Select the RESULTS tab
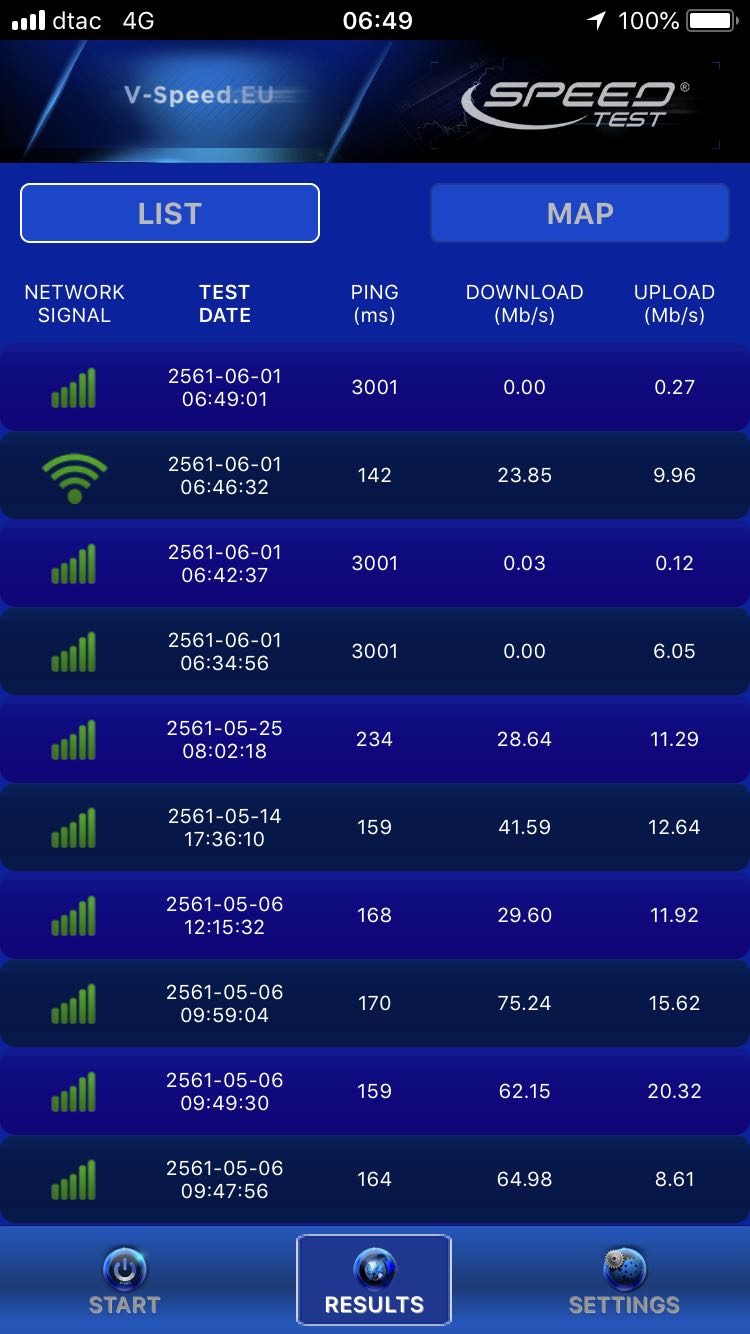750x1334 pixels. click(x=374, y=1281)
